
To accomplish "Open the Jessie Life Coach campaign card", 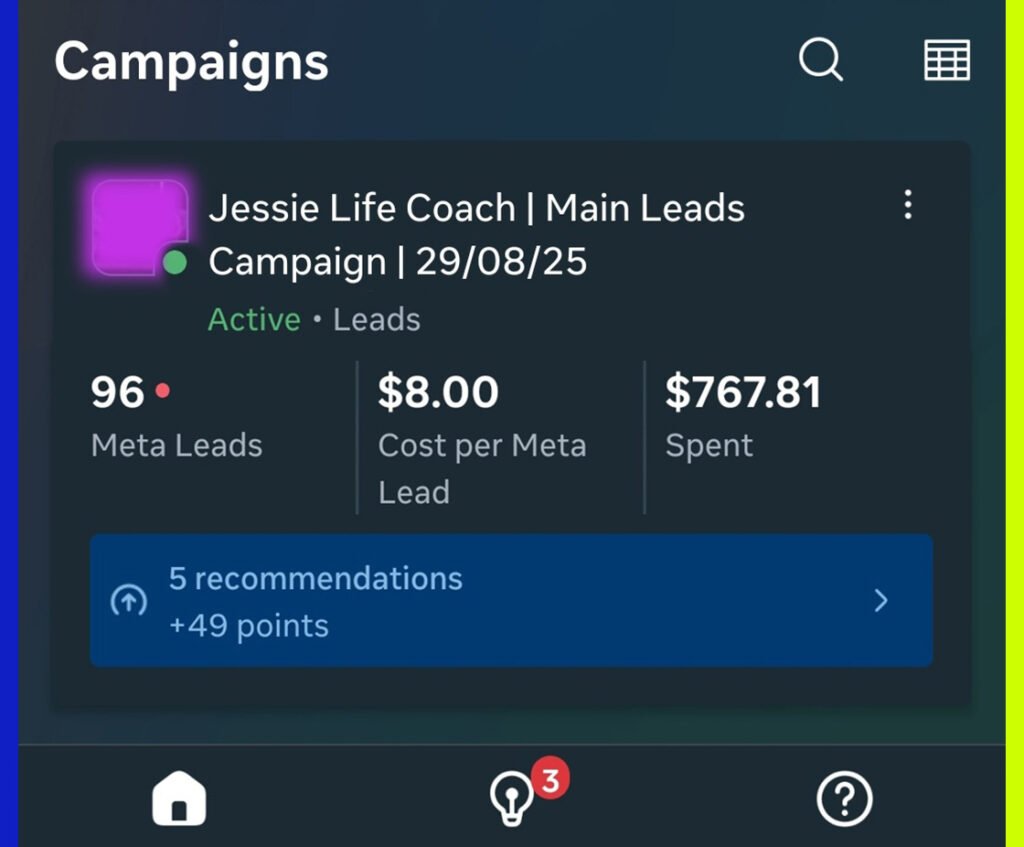I will [476, 234].
